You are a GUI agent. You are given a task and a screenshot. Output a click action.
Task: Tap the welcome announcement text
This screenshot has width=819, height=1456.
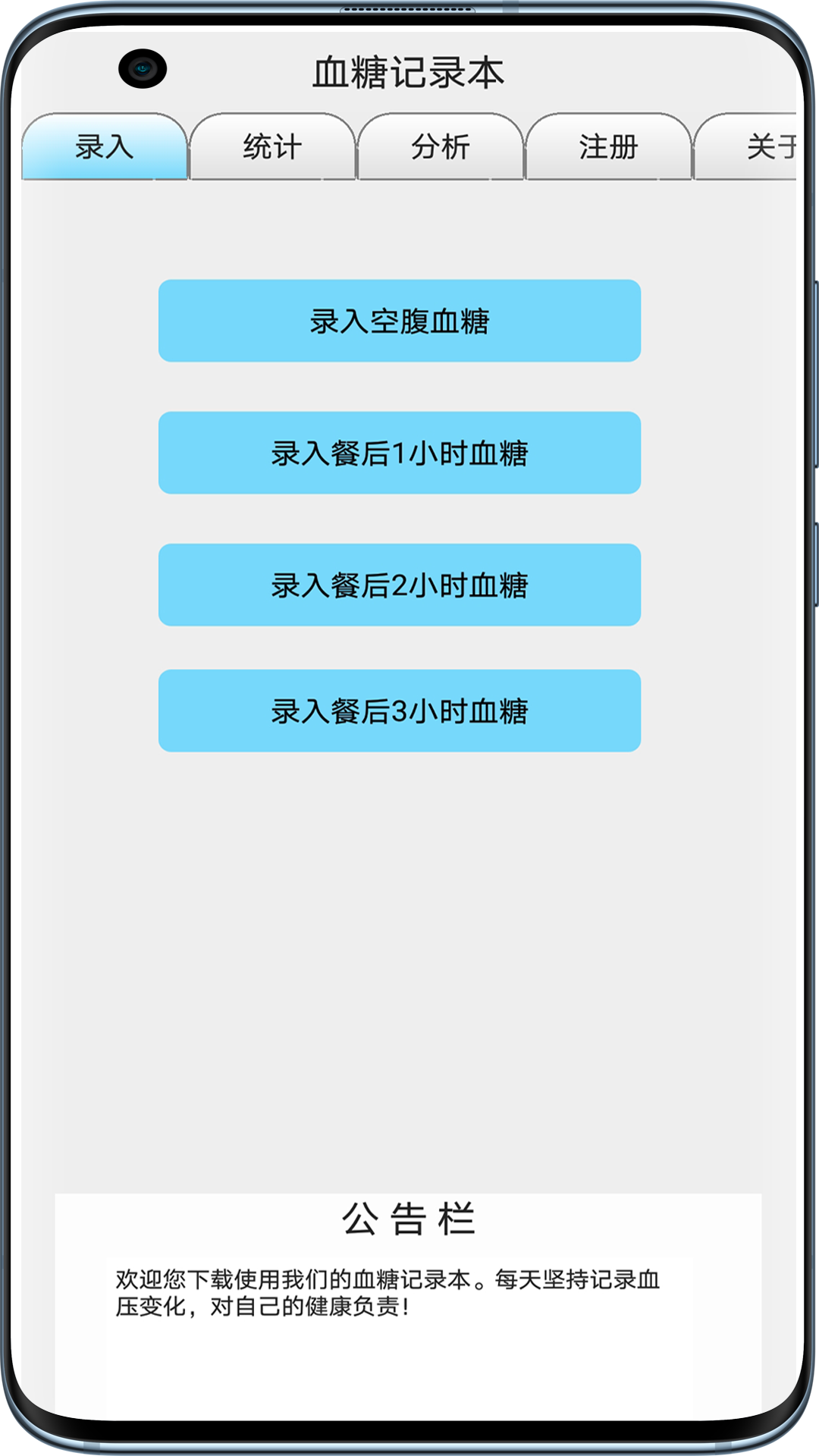(x=388, y=1290)
